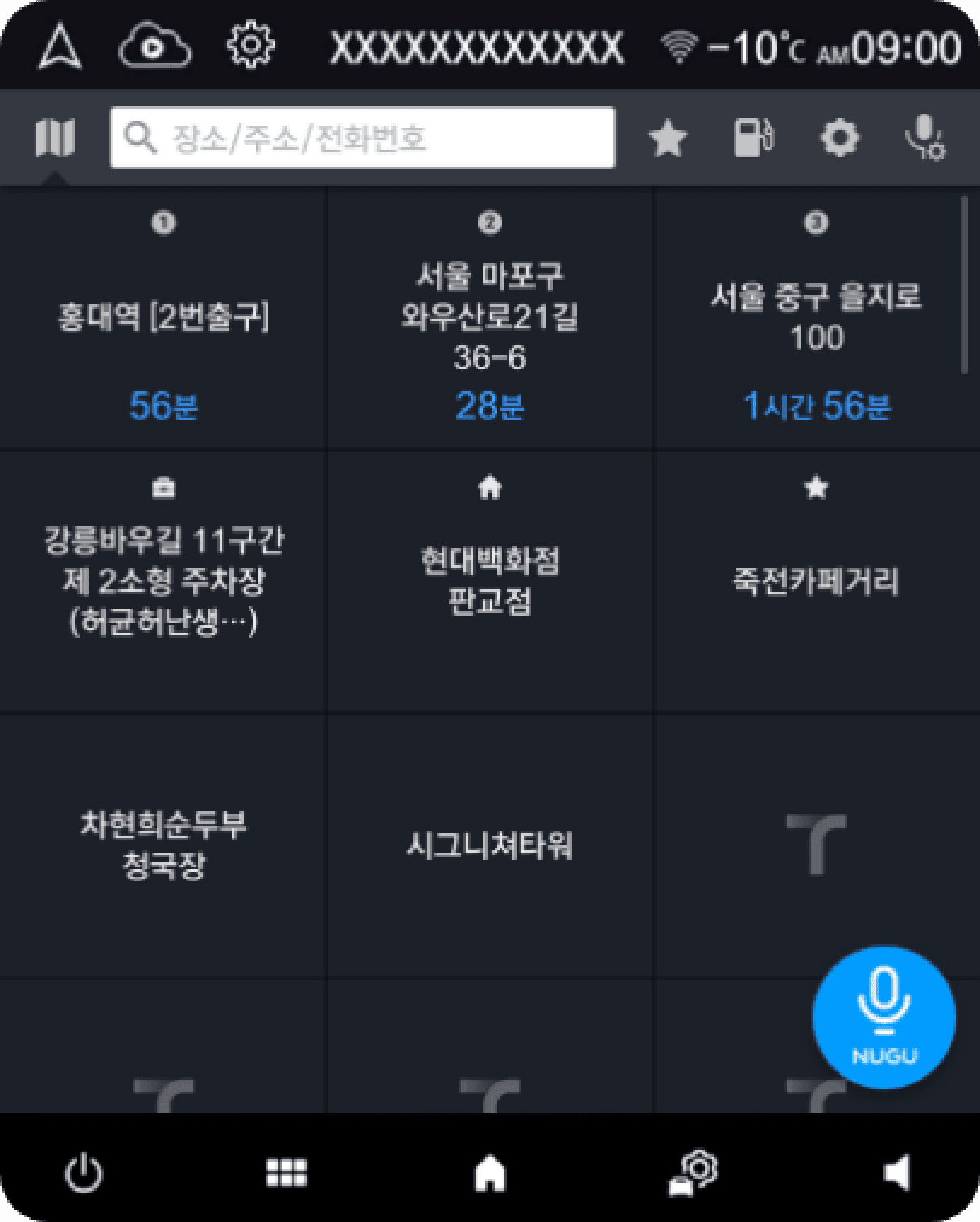Tap the place/address/phone search box
This screenshot has width=980, height=1222.
pyautogui.click(x=362, y=138)
